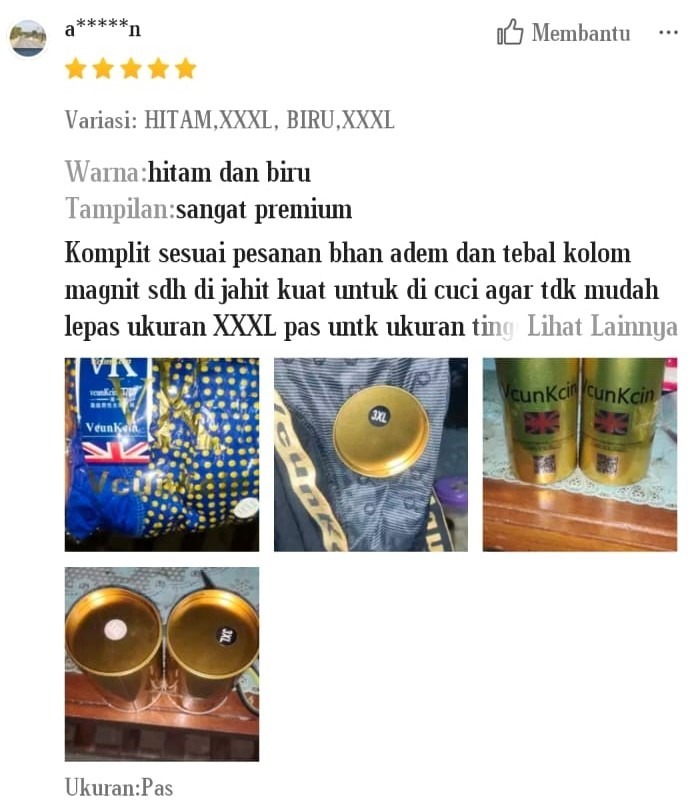View the blue packaging review photo

tap(162, 454)
